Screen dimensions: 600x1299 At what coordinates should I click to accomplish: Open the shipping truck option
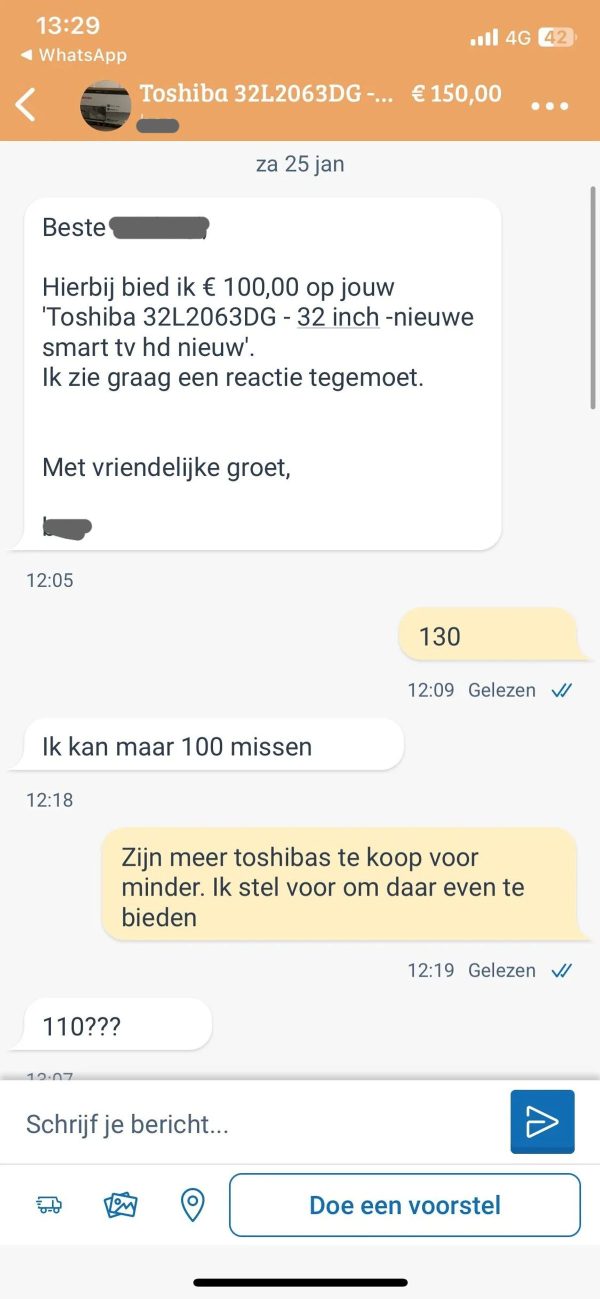point(49,1205)
